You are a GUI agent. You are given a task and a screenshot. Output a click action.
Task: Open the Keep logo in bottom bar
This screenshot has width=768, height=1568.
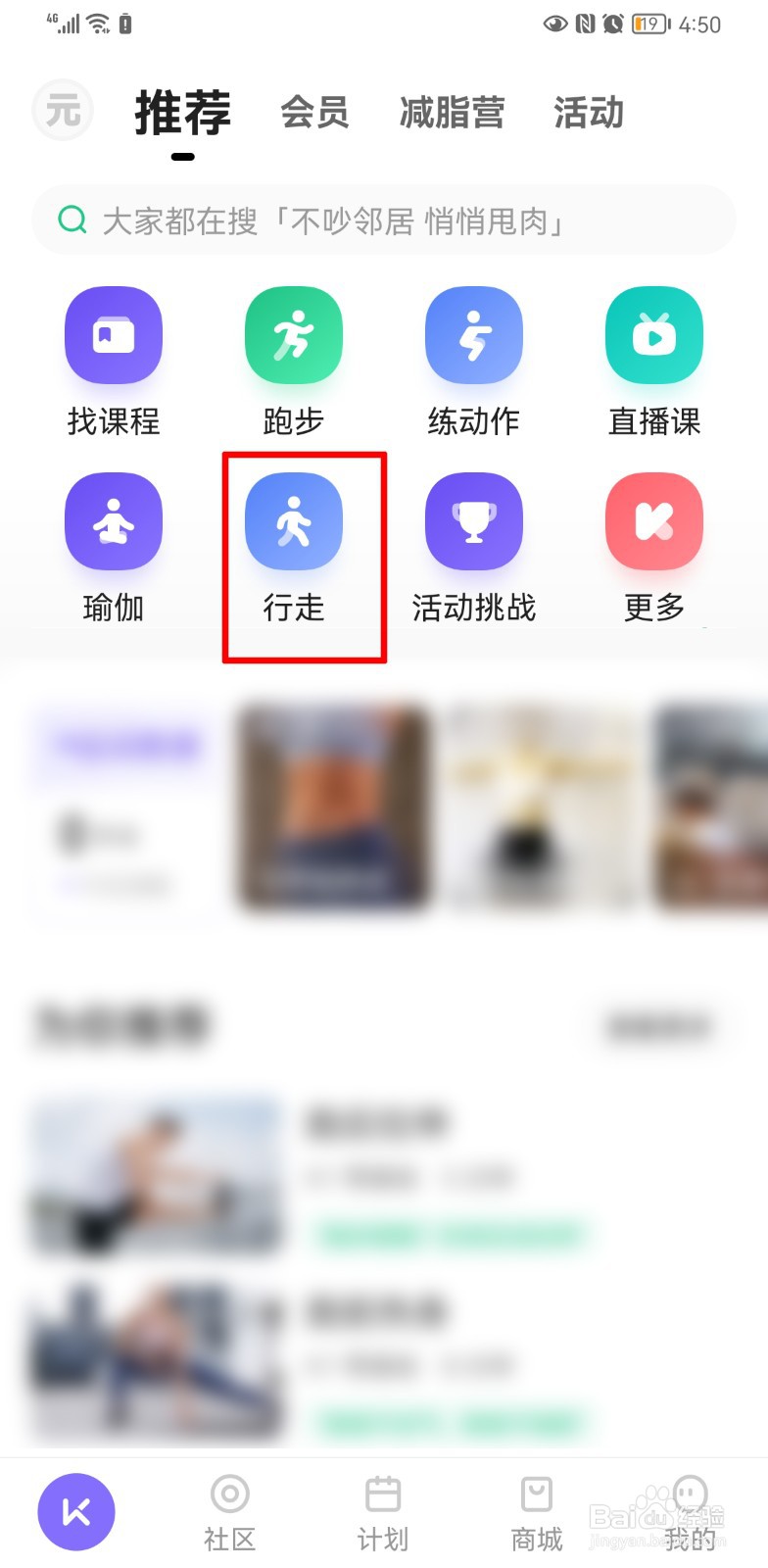(x=75, y=1511)
